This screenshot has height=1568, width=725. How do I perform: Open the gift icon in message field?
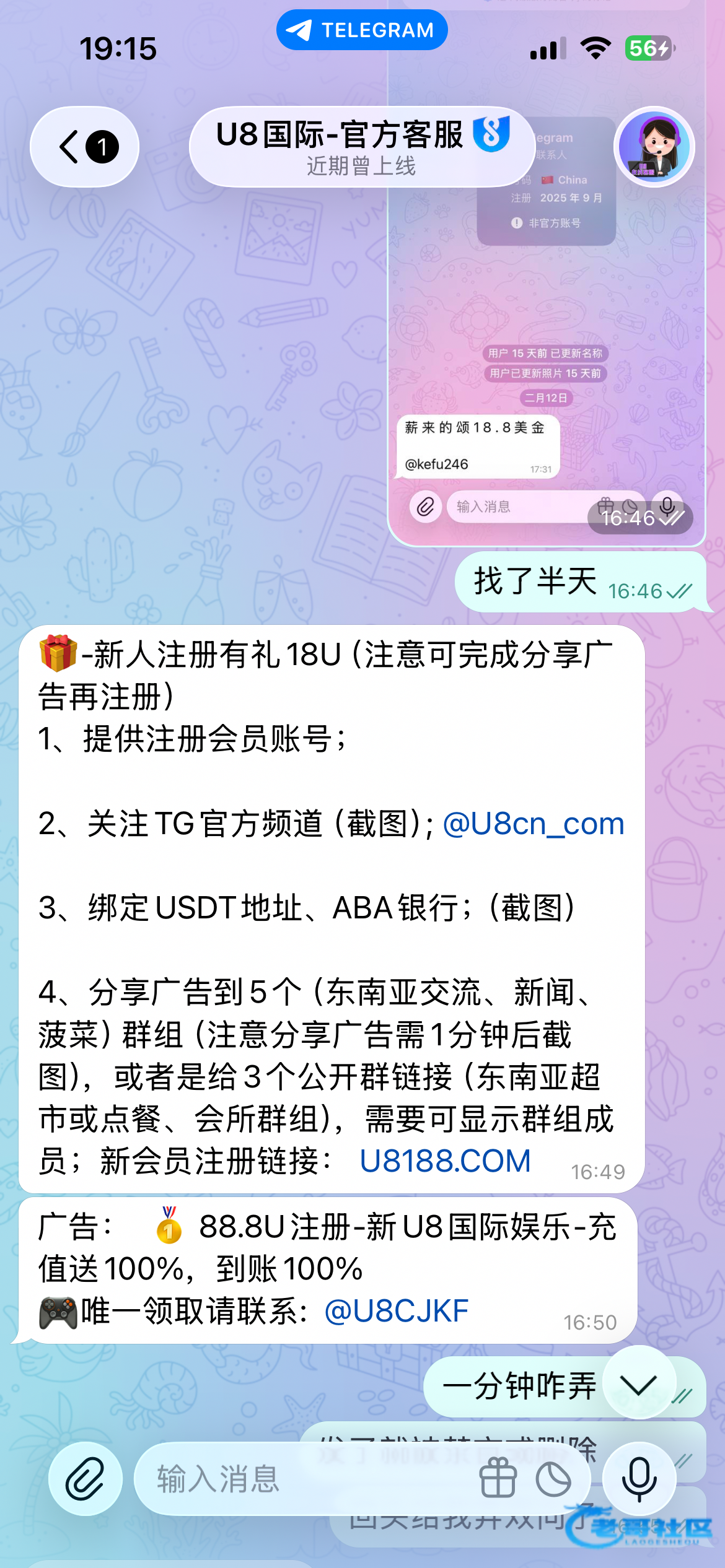pyautogui.click(x=498, y=1479)
